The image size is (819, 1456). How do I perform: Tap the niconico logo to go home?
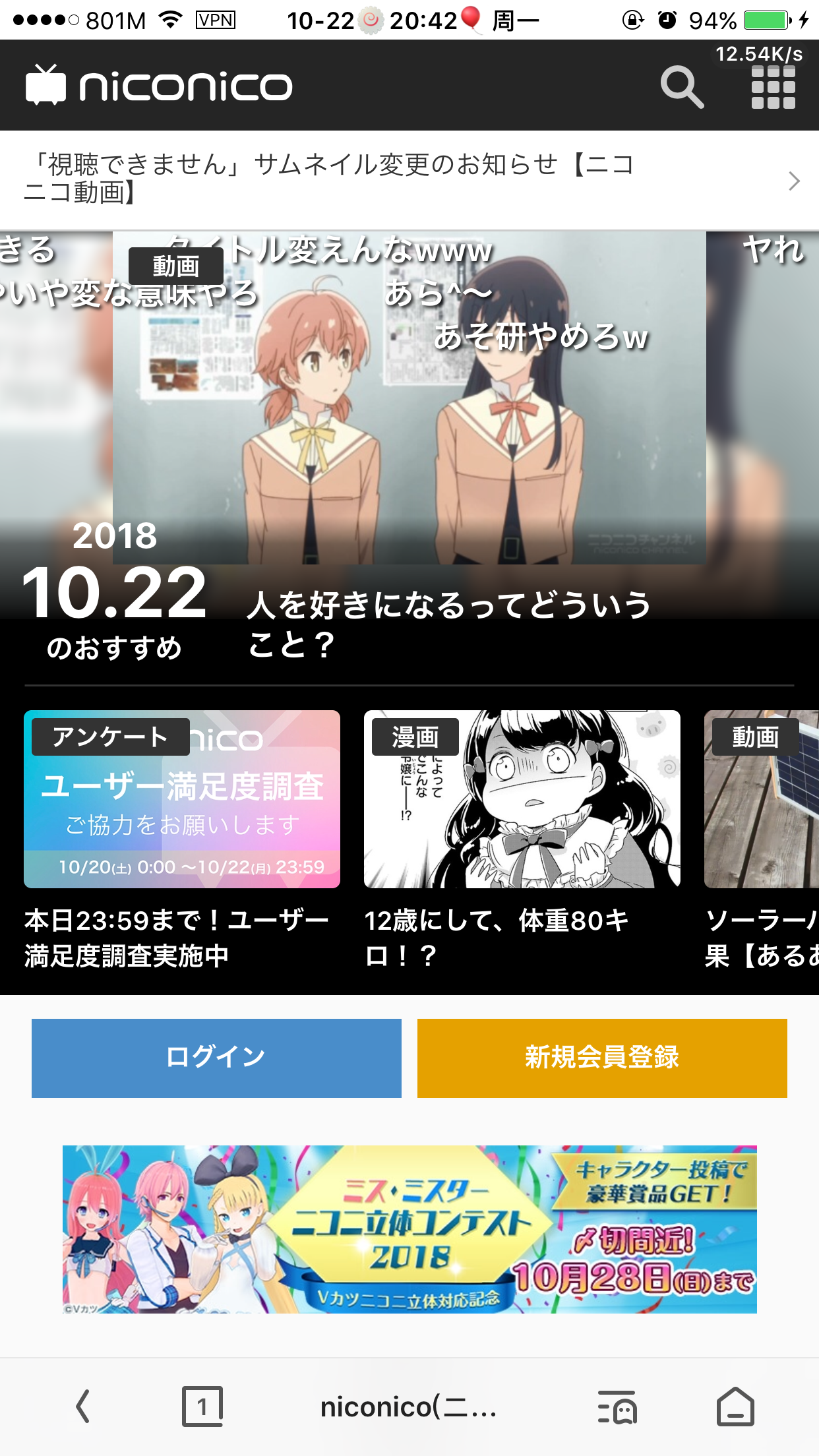(x=159, y=86)
